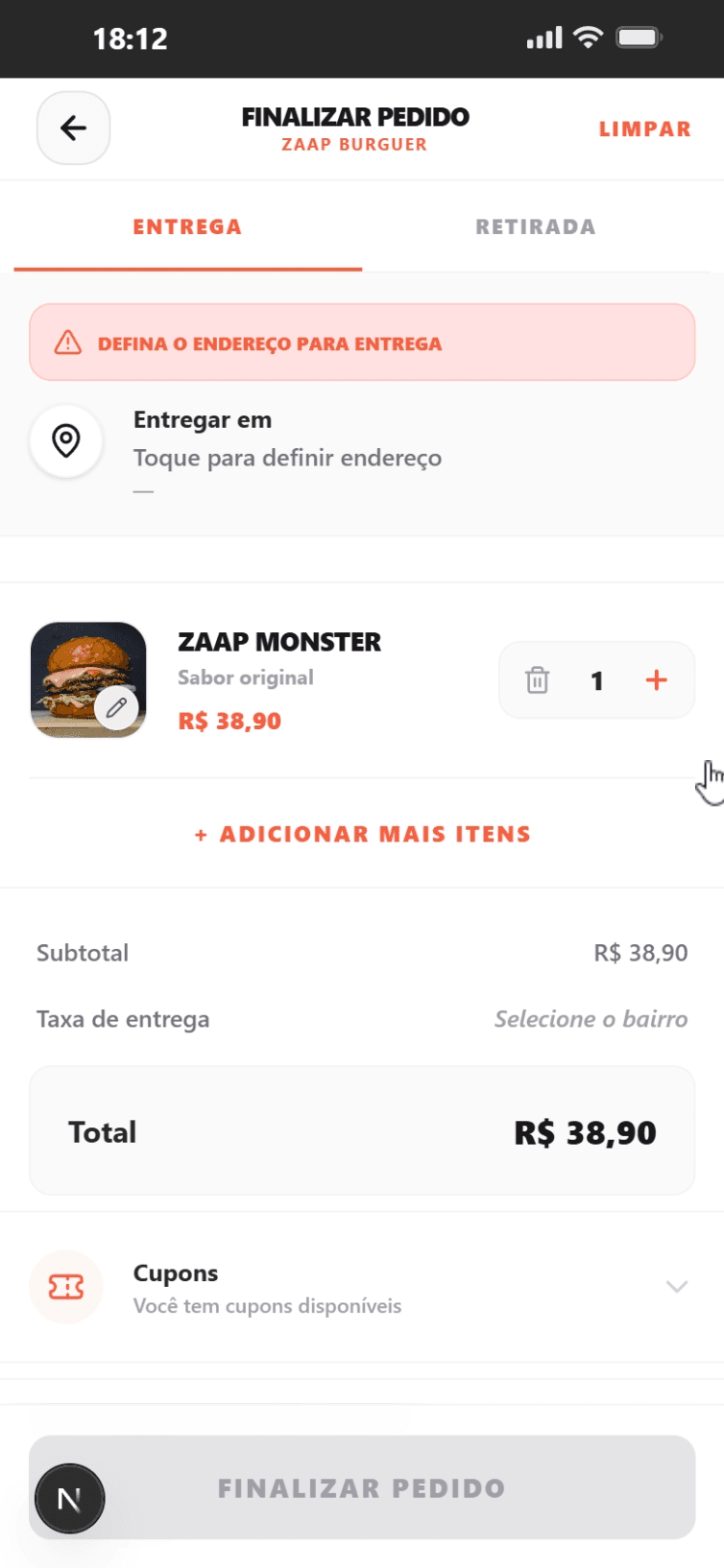
Task: Click the coupon ticket icon
Action: coord(65,1287)
